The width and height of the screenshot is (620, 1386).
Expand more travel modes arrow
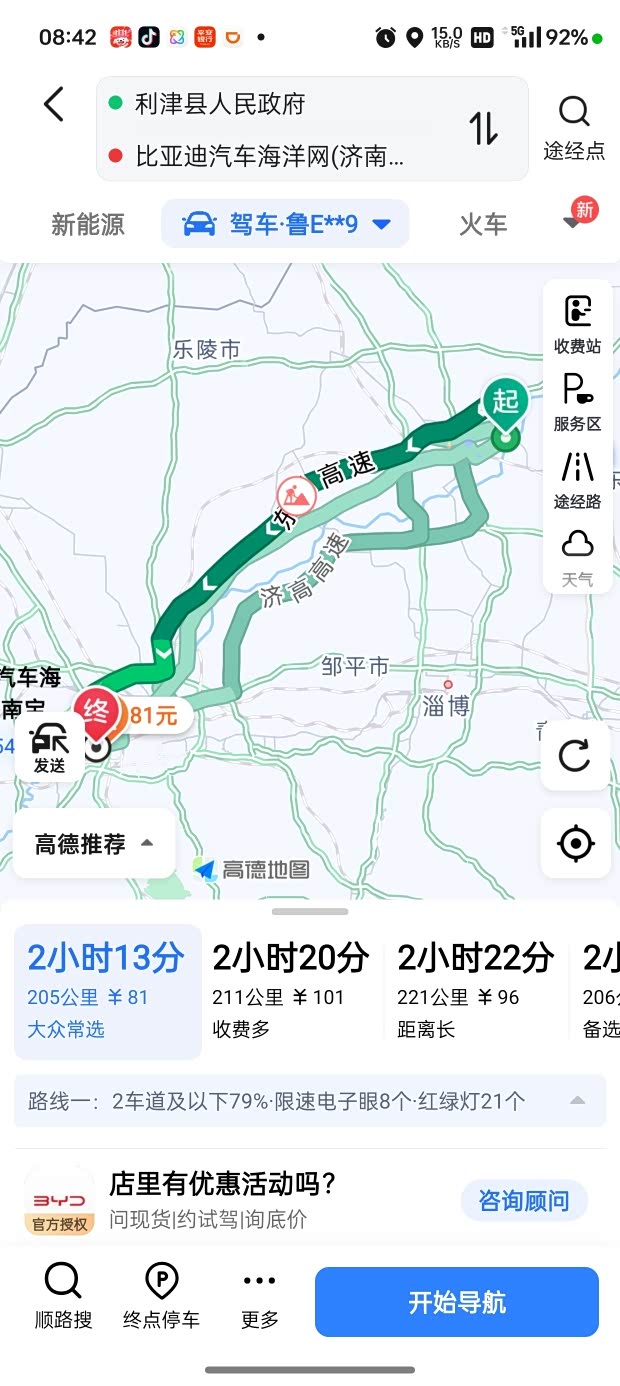(x=573, y=222)
